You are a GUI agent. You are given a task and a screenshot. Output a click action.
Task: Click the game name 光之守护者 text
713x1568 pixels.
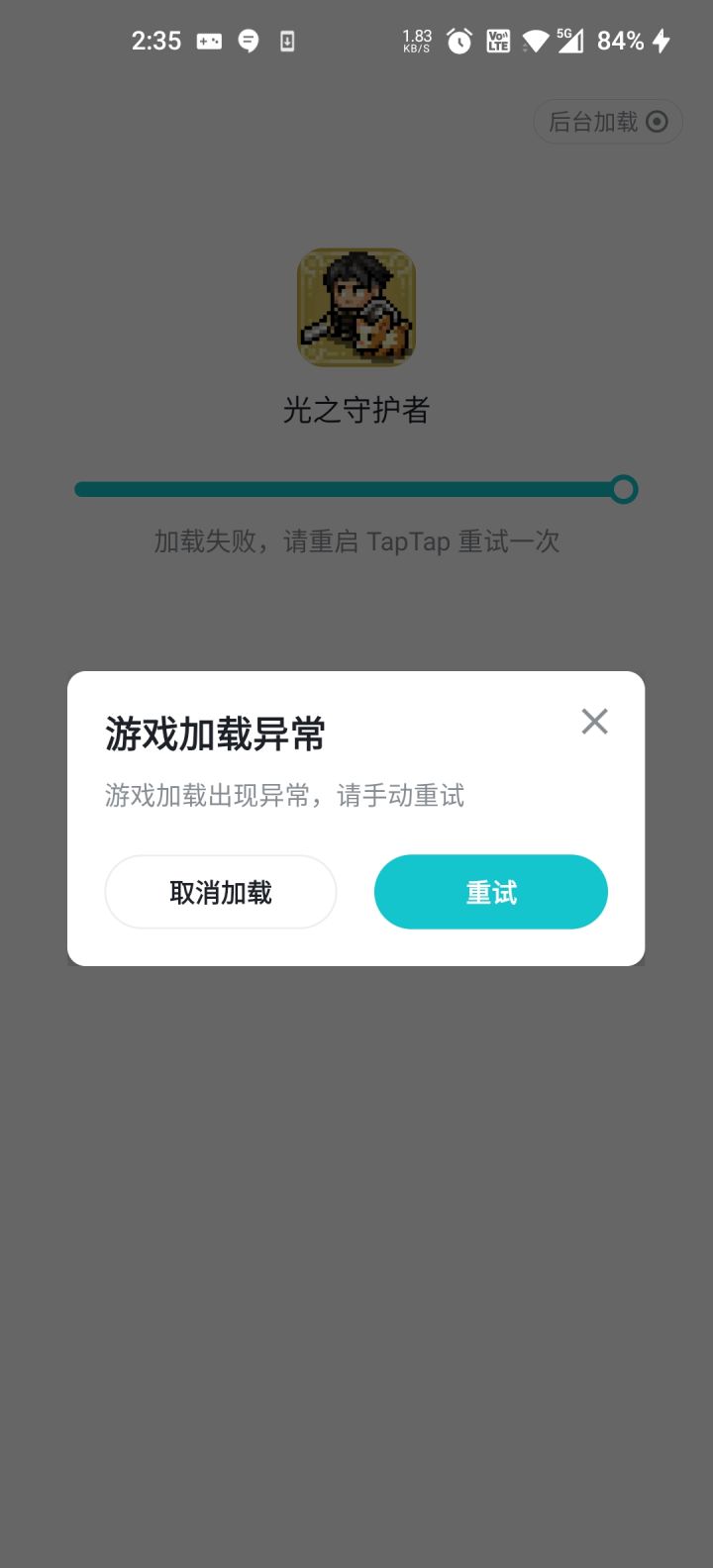coord(356,408)
